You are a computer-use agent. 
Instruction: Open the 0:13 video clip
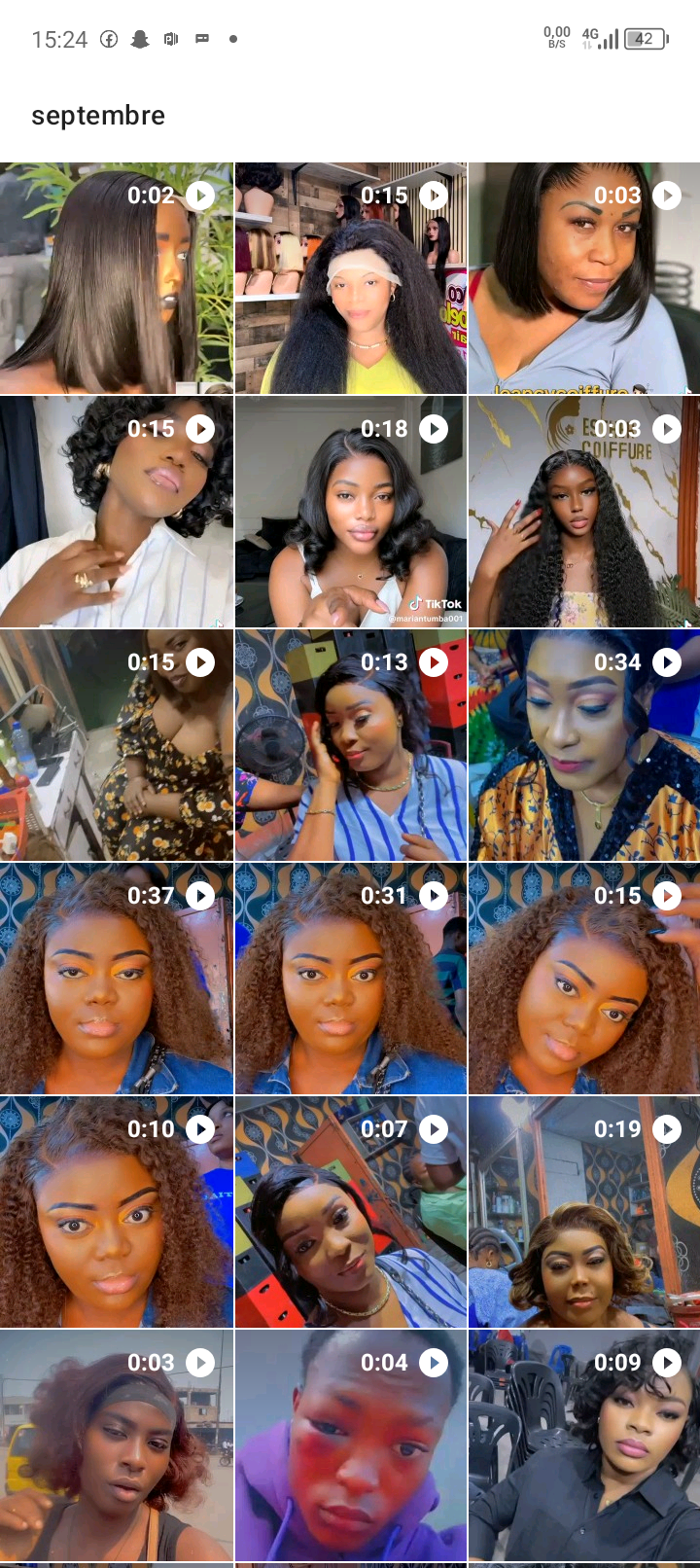[x=350, y=745]
